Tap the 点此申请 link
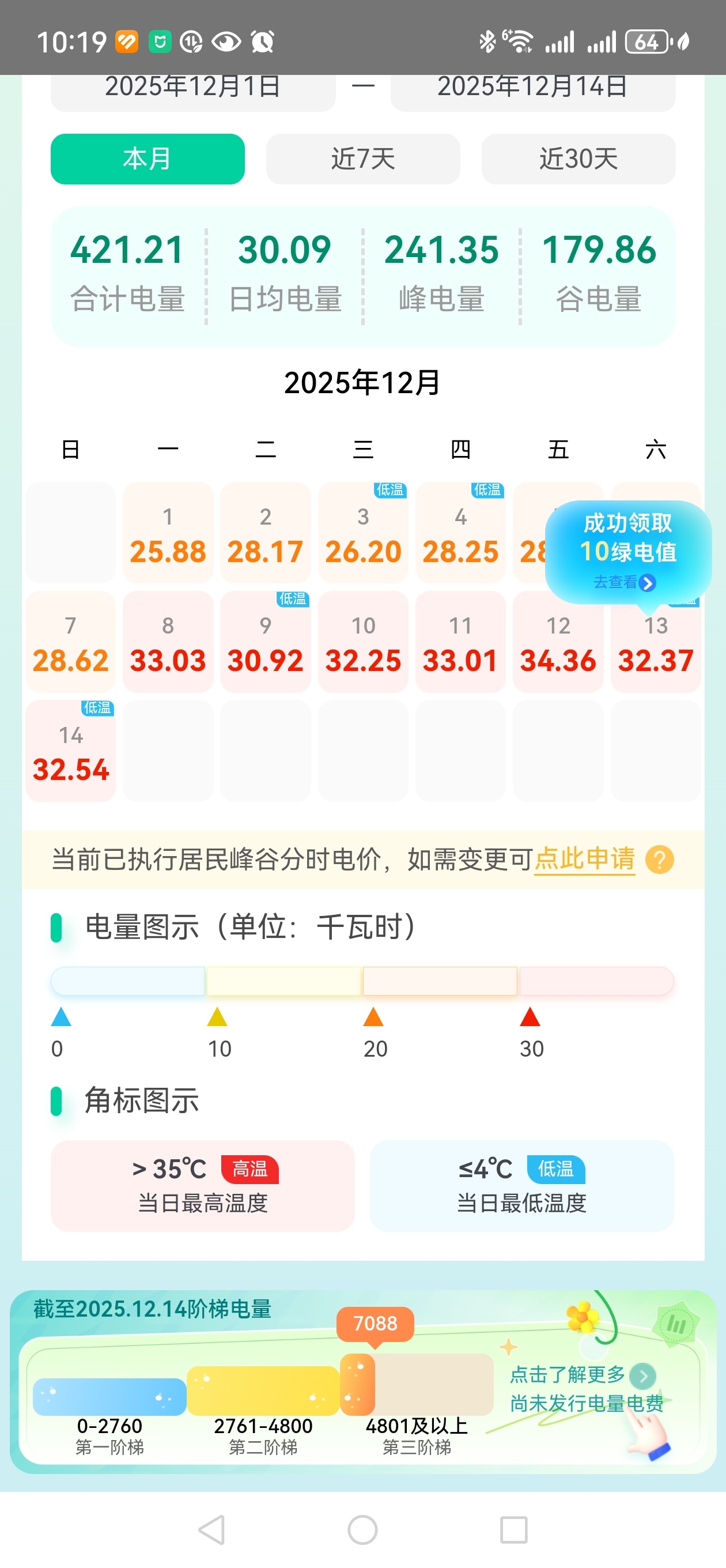Image resolution: width=726 pixels, height=1568 pixels. [584, 859]
